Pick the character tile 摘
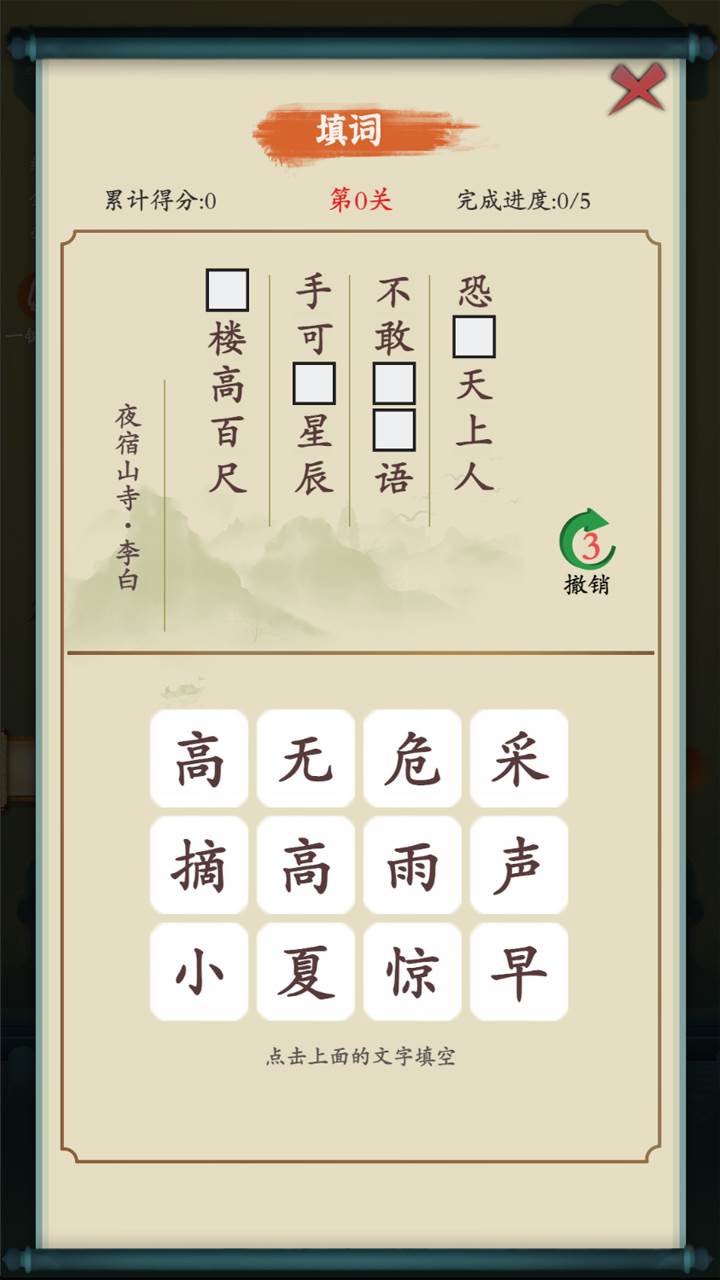Viewport: 720px width, 1280px height. (x=199, y=865)
